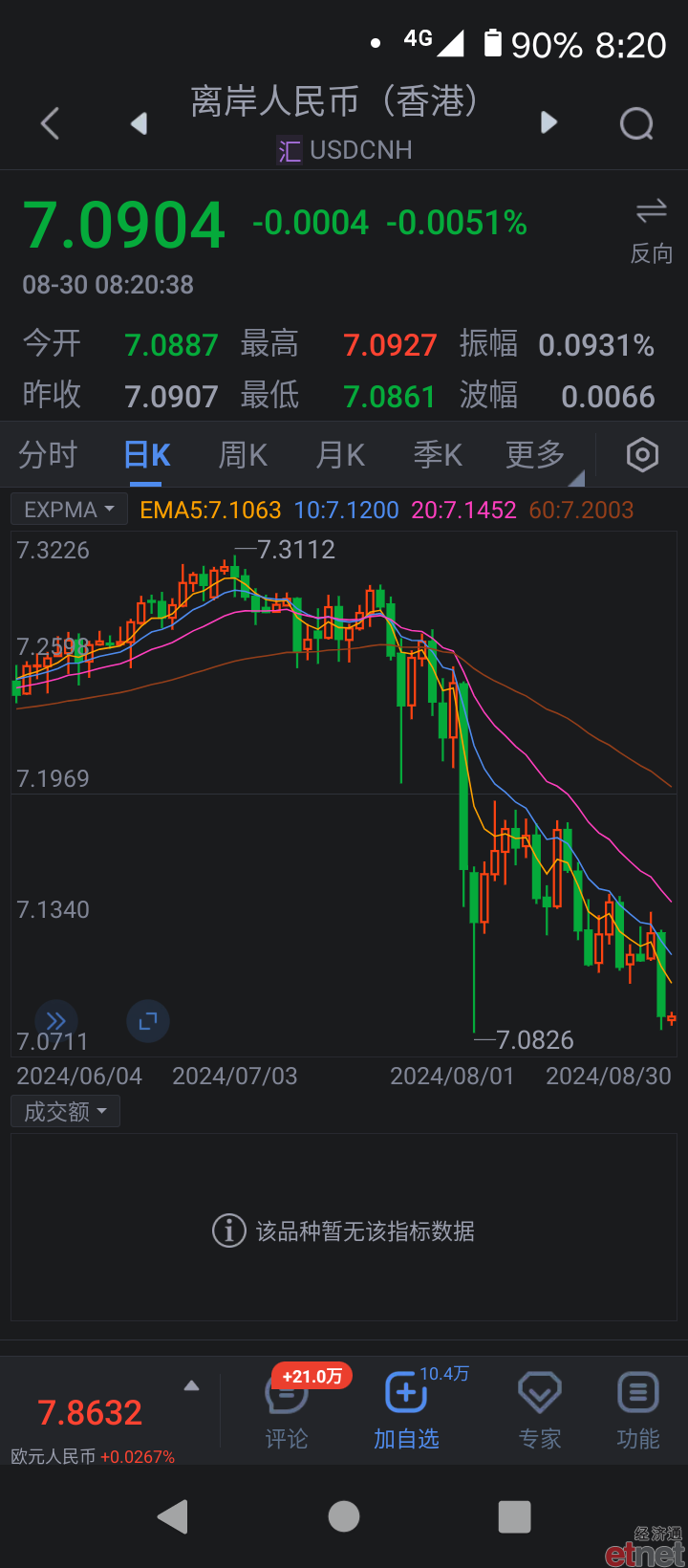Tap 反向 to reverse the currency pair
Viewport: 688px width, 1568px height.
pyautogui.click(x=652, y=231)
